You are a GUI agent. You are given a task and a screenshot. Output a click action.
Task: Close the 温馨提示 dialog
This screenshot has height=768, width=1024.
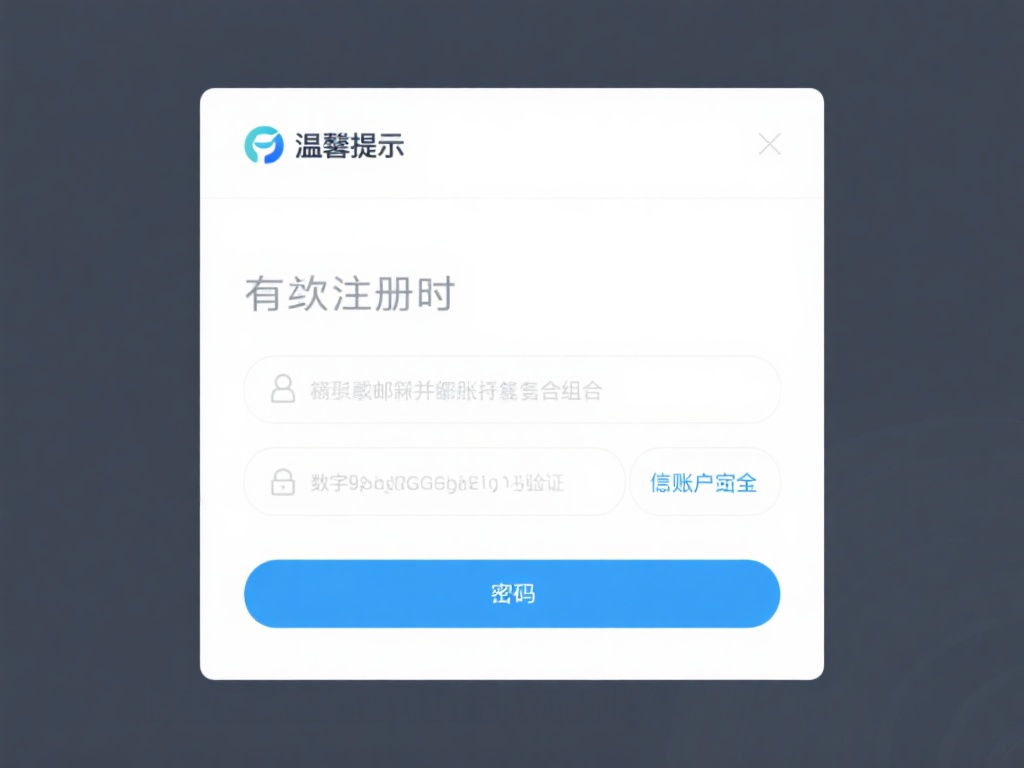(x=769, y=145)
